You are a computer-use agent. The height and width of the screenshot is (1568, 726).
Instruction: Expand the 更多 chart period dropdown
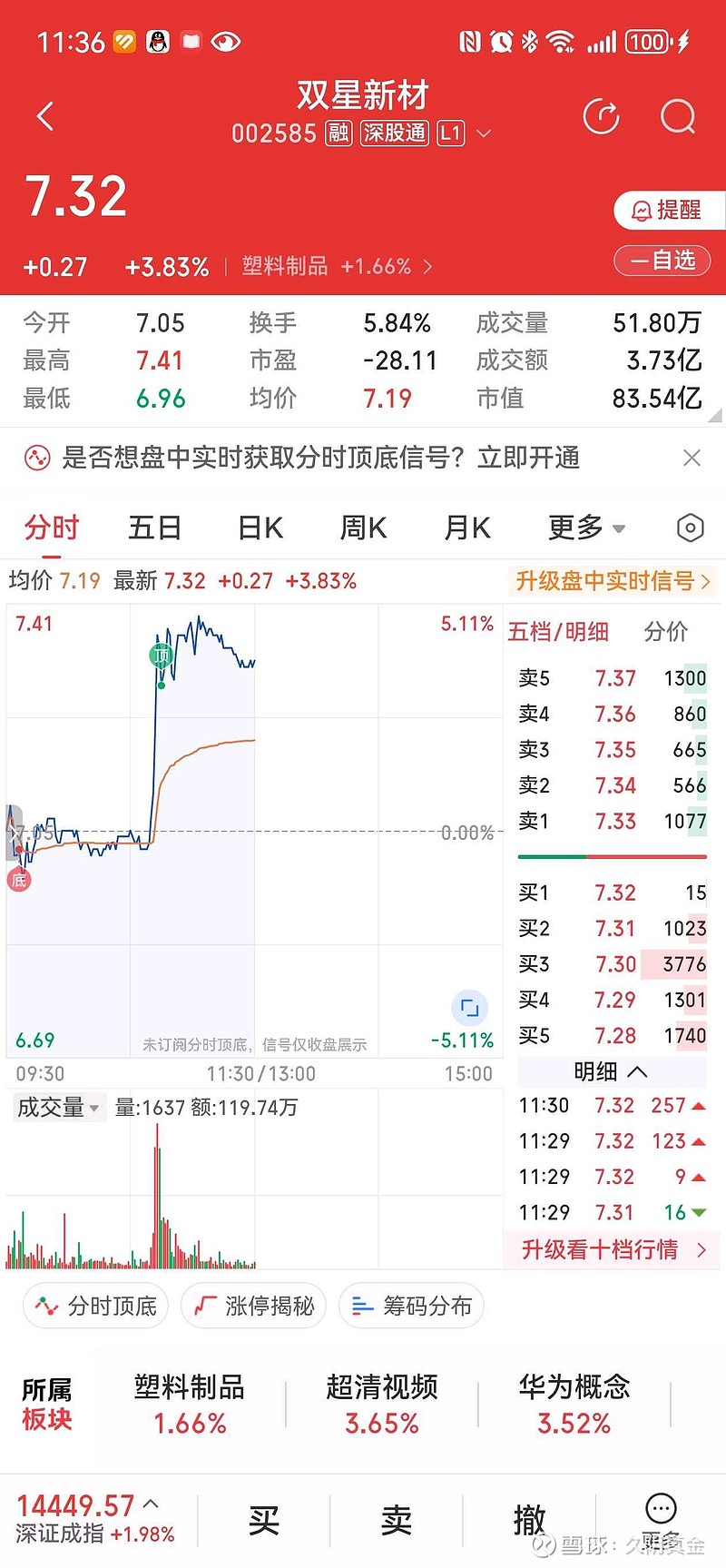(x=585, y=527)
